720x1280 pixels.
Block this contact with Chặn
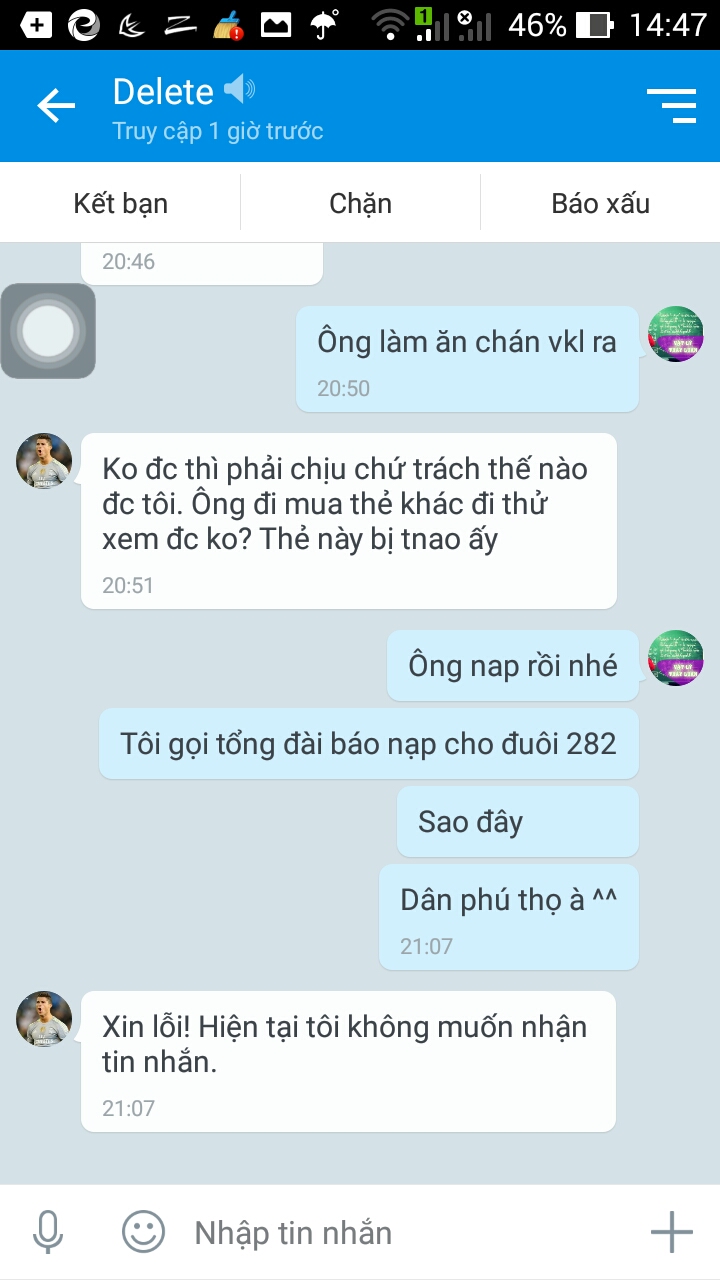coord(360,203)
